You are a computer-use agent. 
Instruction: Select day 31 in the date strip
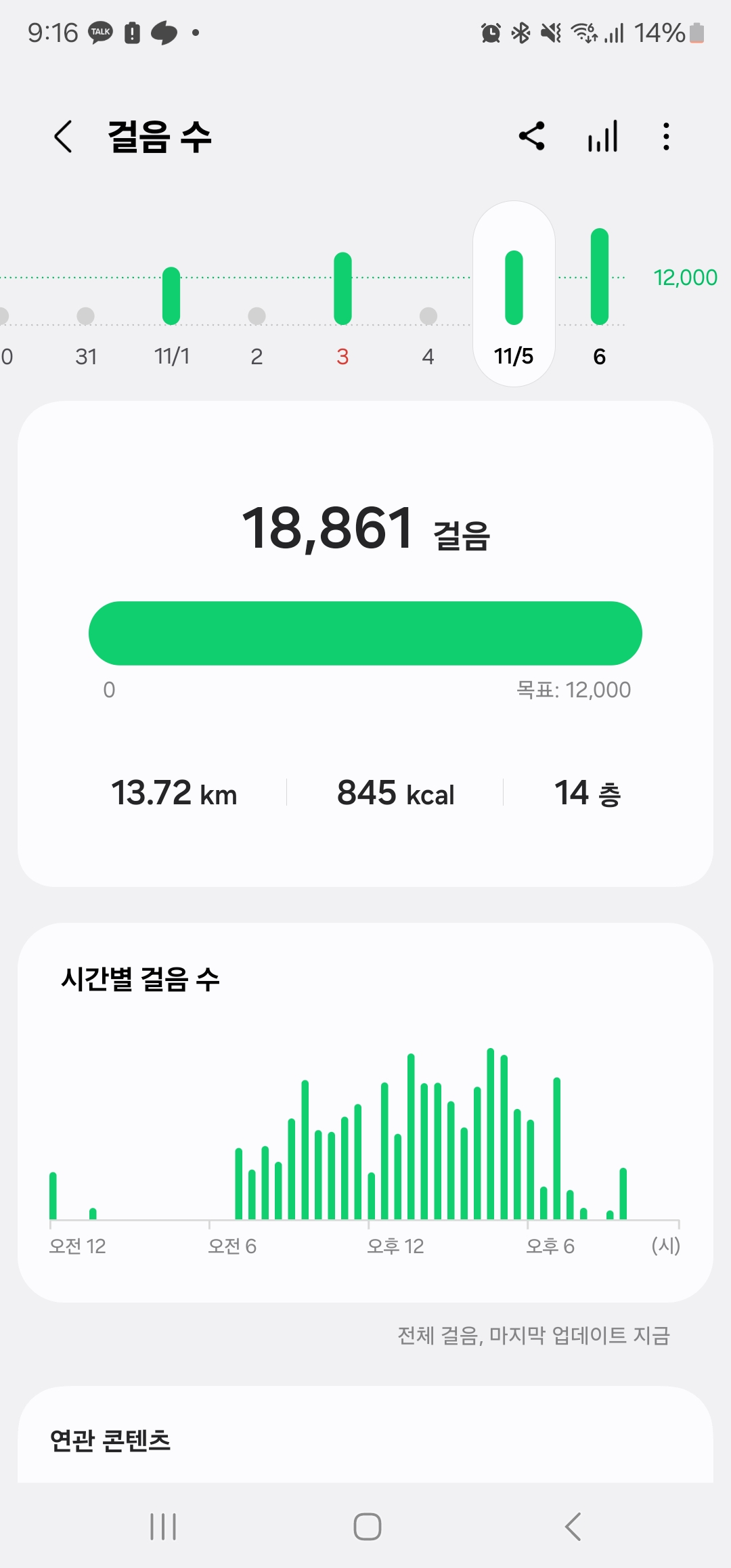(x=86, y=332)
